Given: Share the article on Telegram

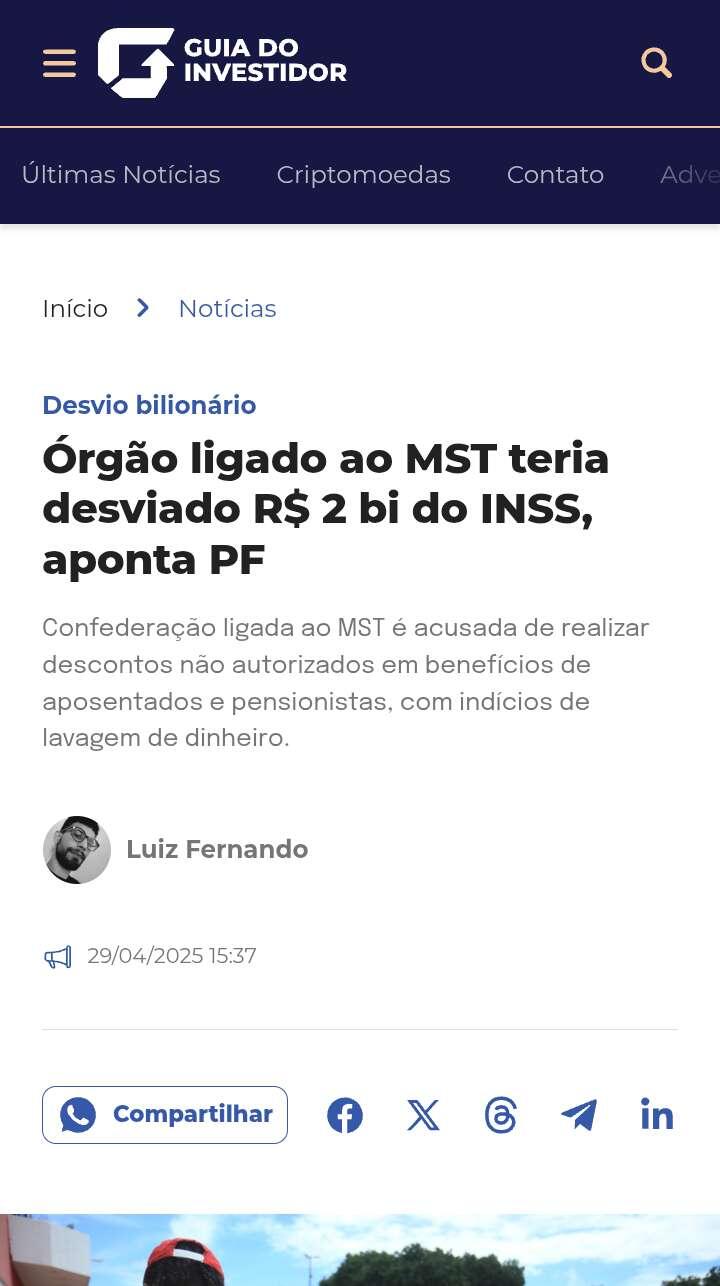Looking at the screenshot, I should (x=579, y=1115).
